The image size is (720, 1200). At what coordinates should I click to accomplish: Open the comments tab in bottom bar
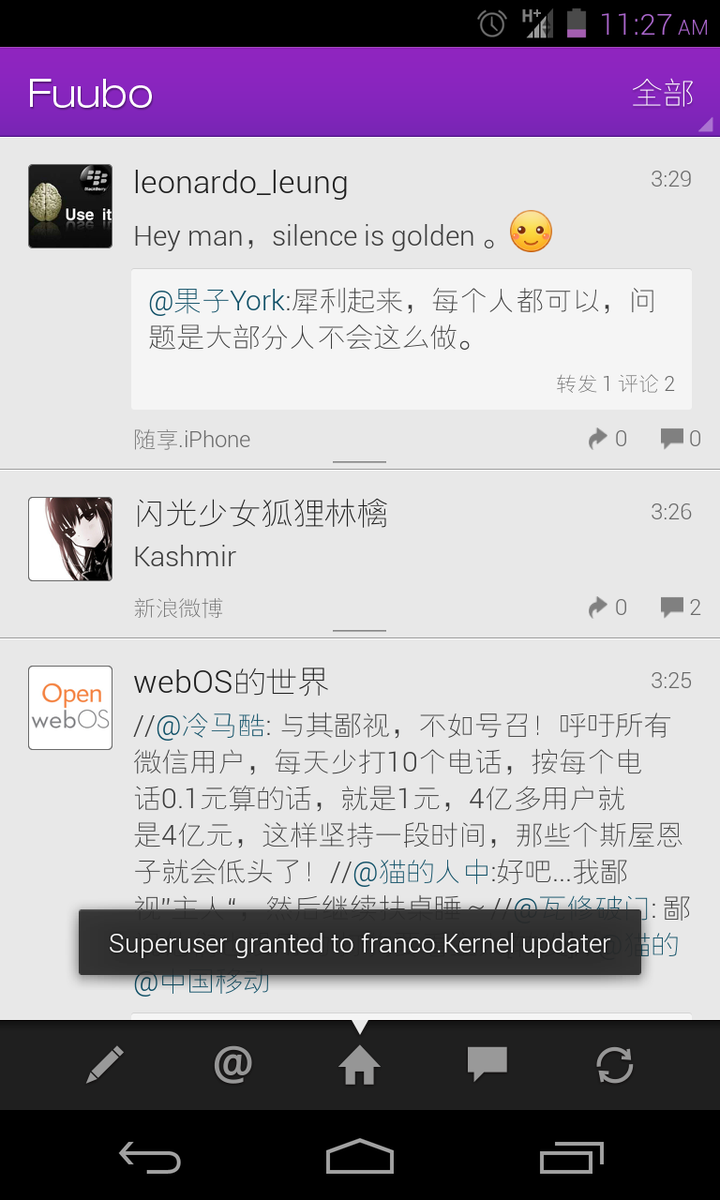click(x=488, y=1065)
